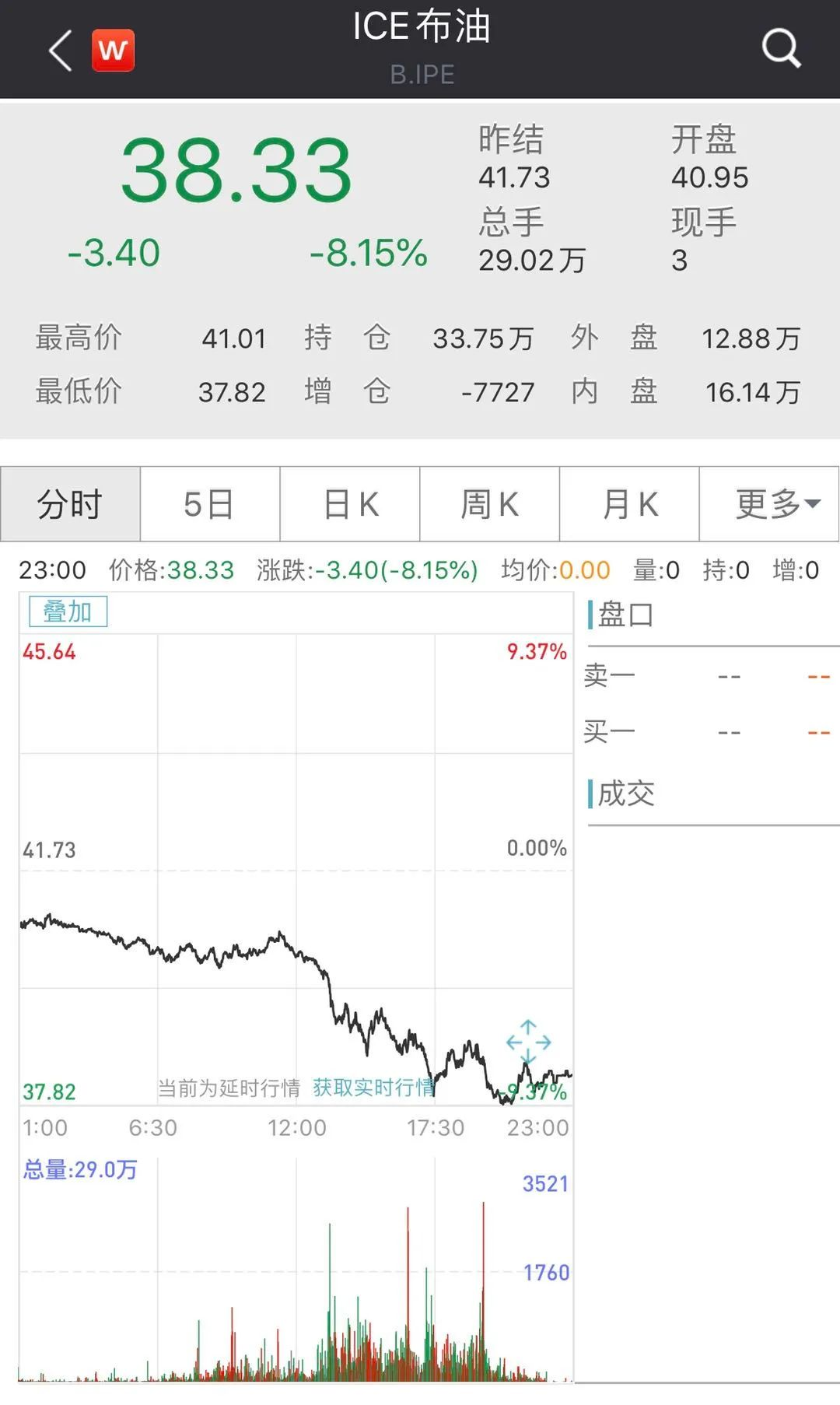Image resolution: width=840 pixels, height=1405 pixels.
Task: Tap the 叠加 overlay button
Action: tap(68, 611)
